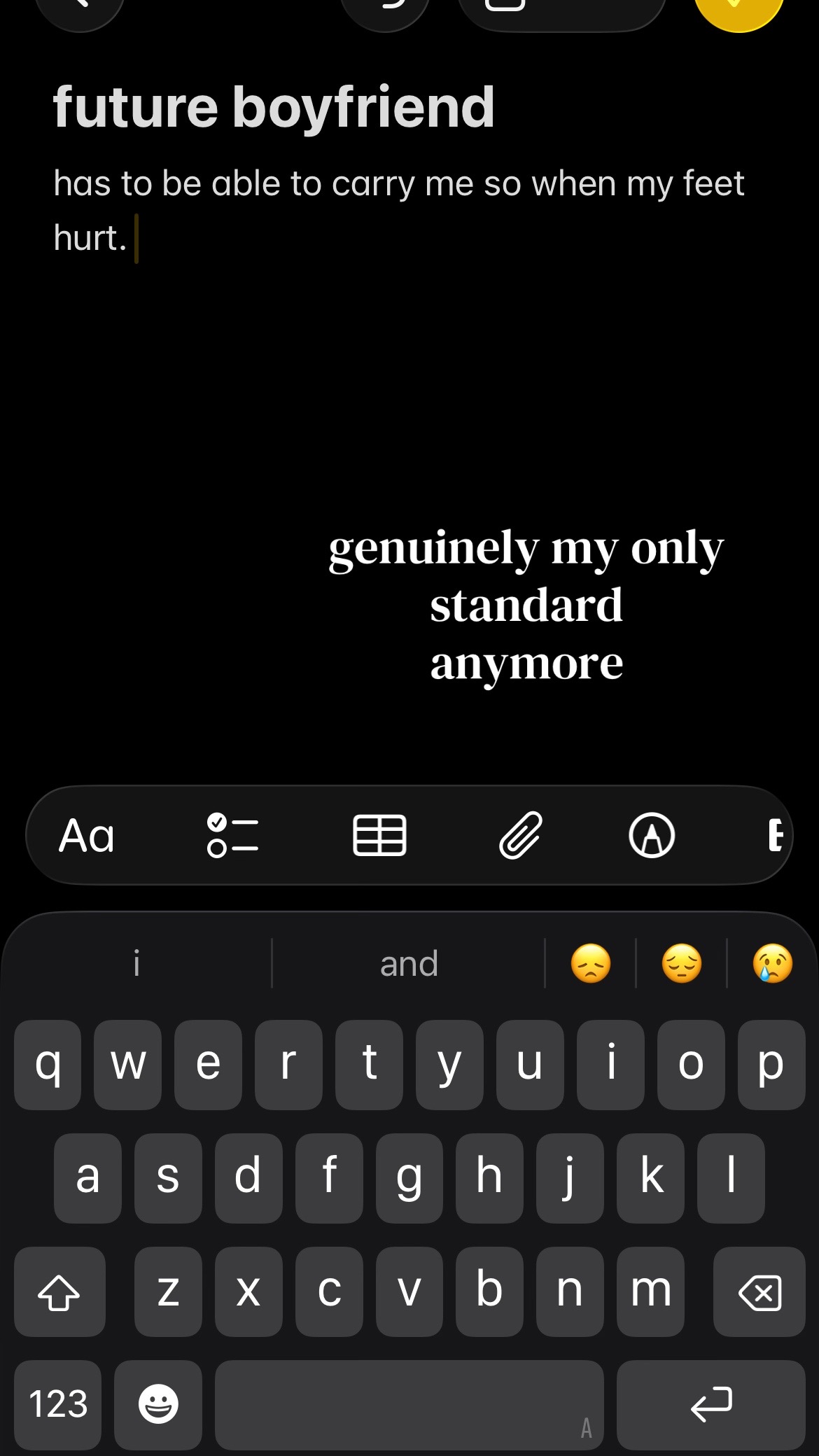
Task: Choose the "i" word suggestion
Action: click(136, 963)
